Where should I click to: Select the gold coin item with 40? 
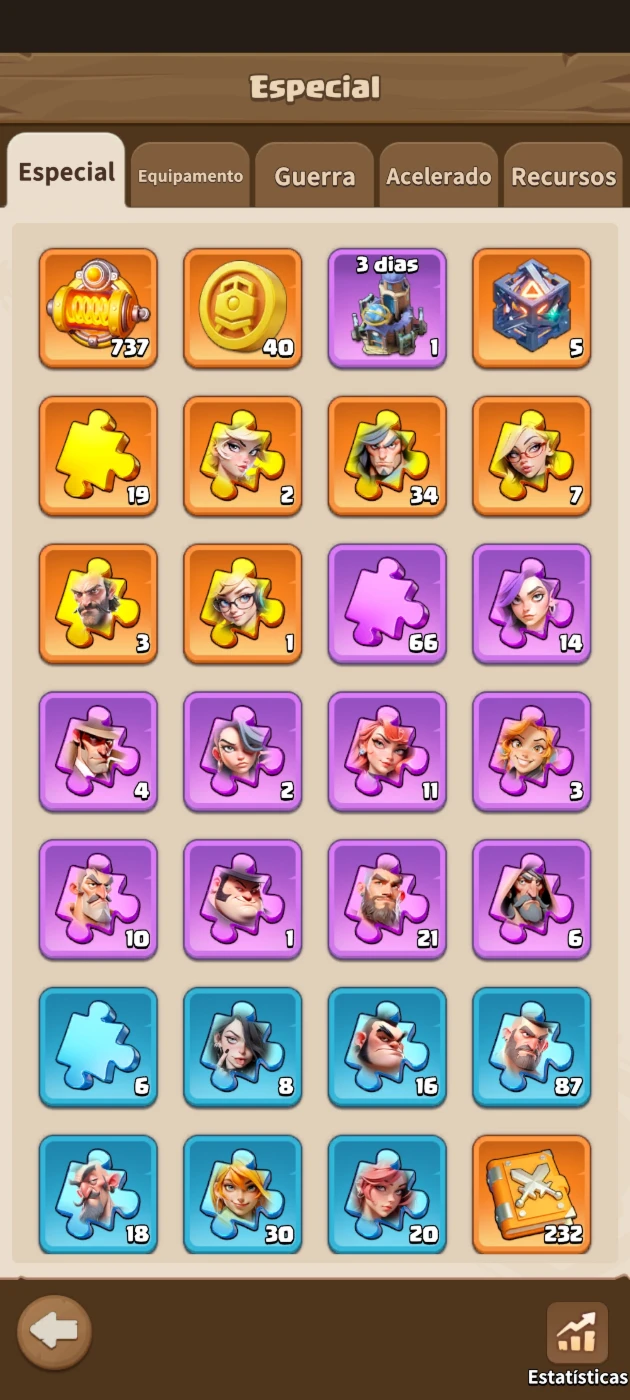pyautogui.click(x=243, y=309)
